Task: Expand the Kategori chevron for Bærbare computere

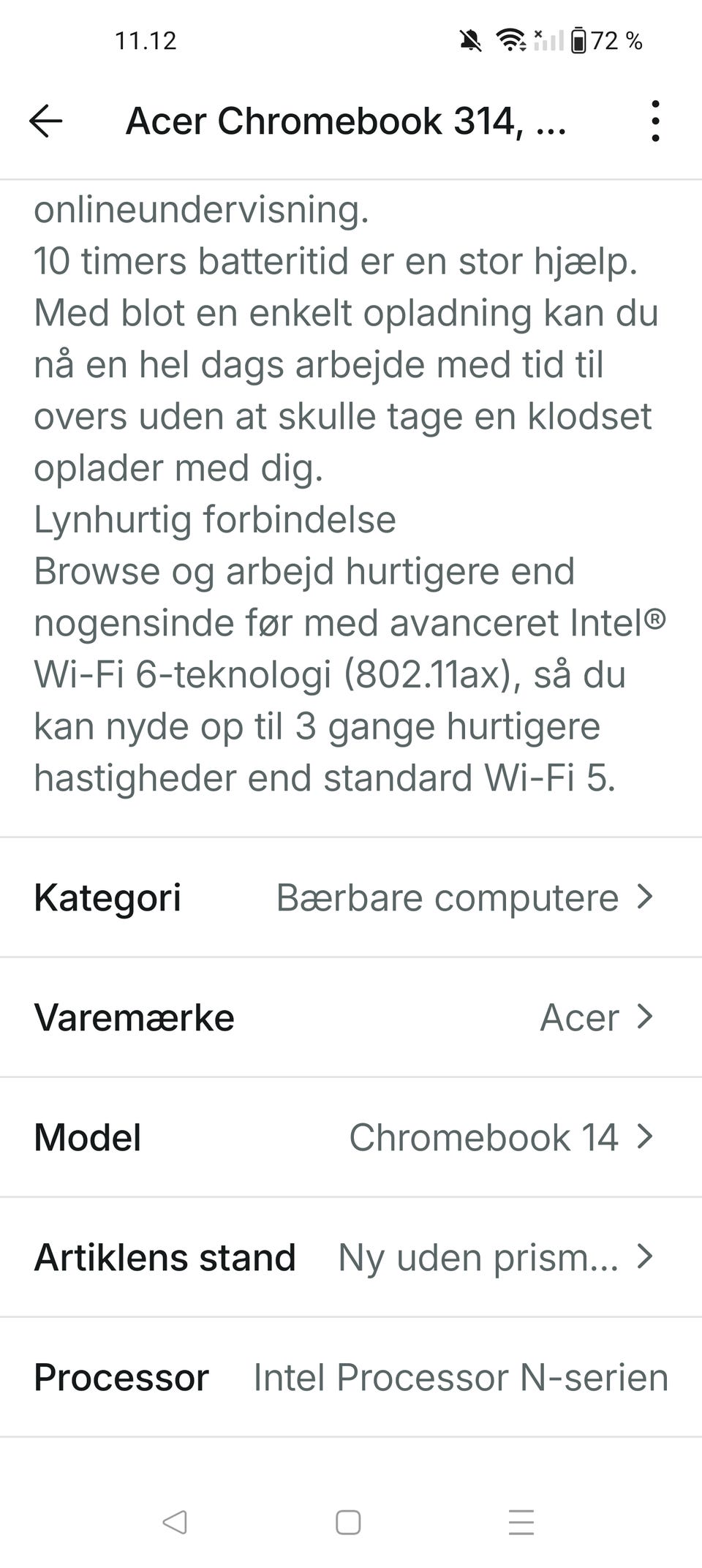Action: 646,897
